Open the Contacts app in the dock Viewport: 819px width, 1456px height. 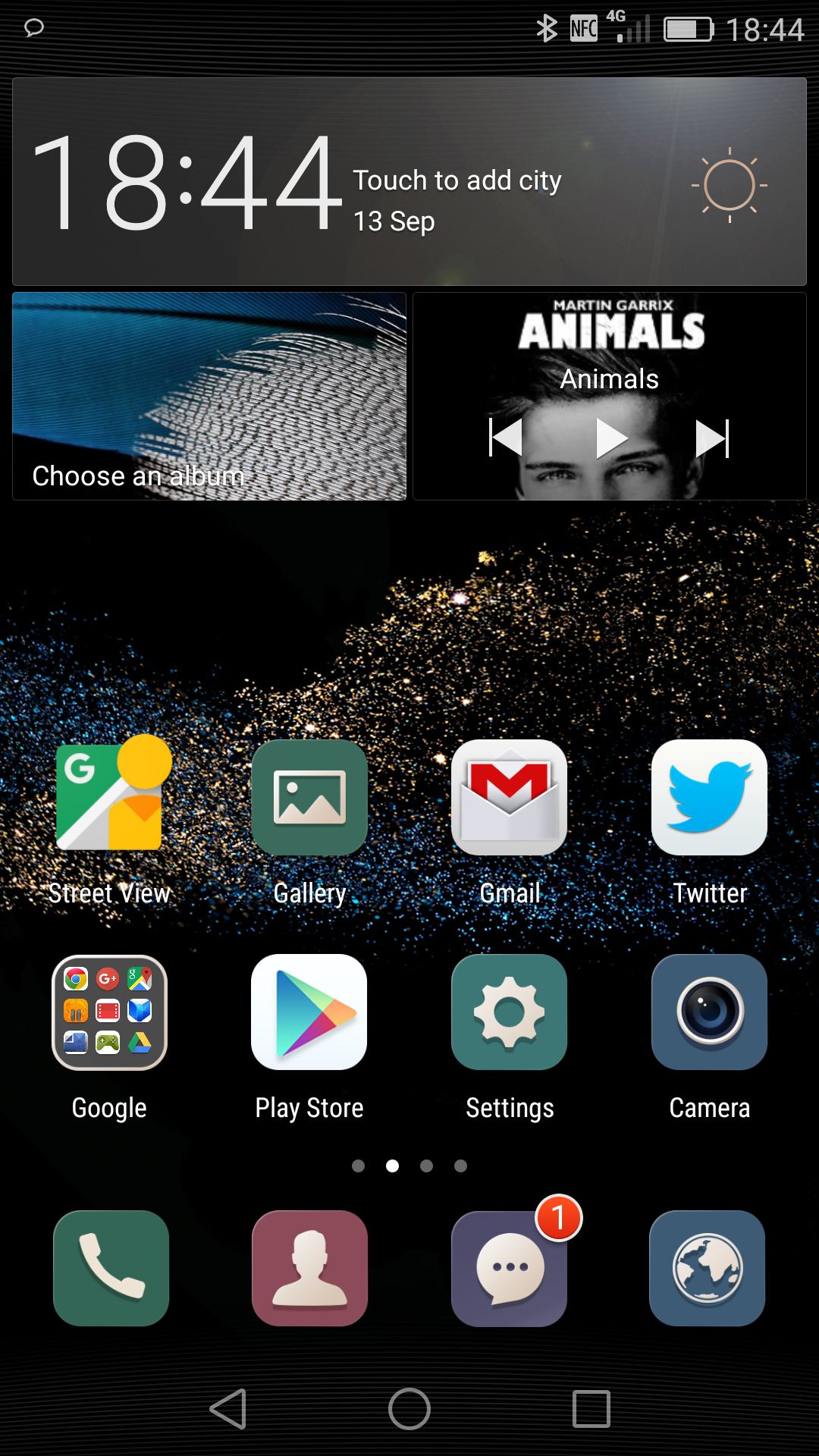click(x=309, y=1268)
